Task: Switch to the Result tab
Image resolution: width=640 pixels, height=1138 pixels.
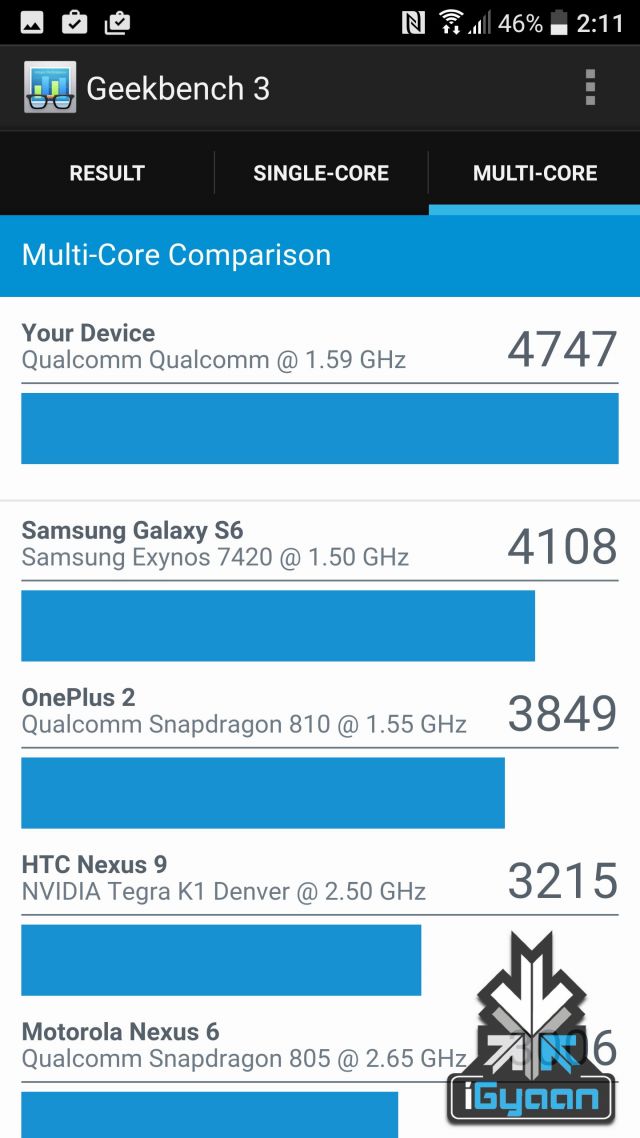Action: pyautogui.click(x=107, y=173)
